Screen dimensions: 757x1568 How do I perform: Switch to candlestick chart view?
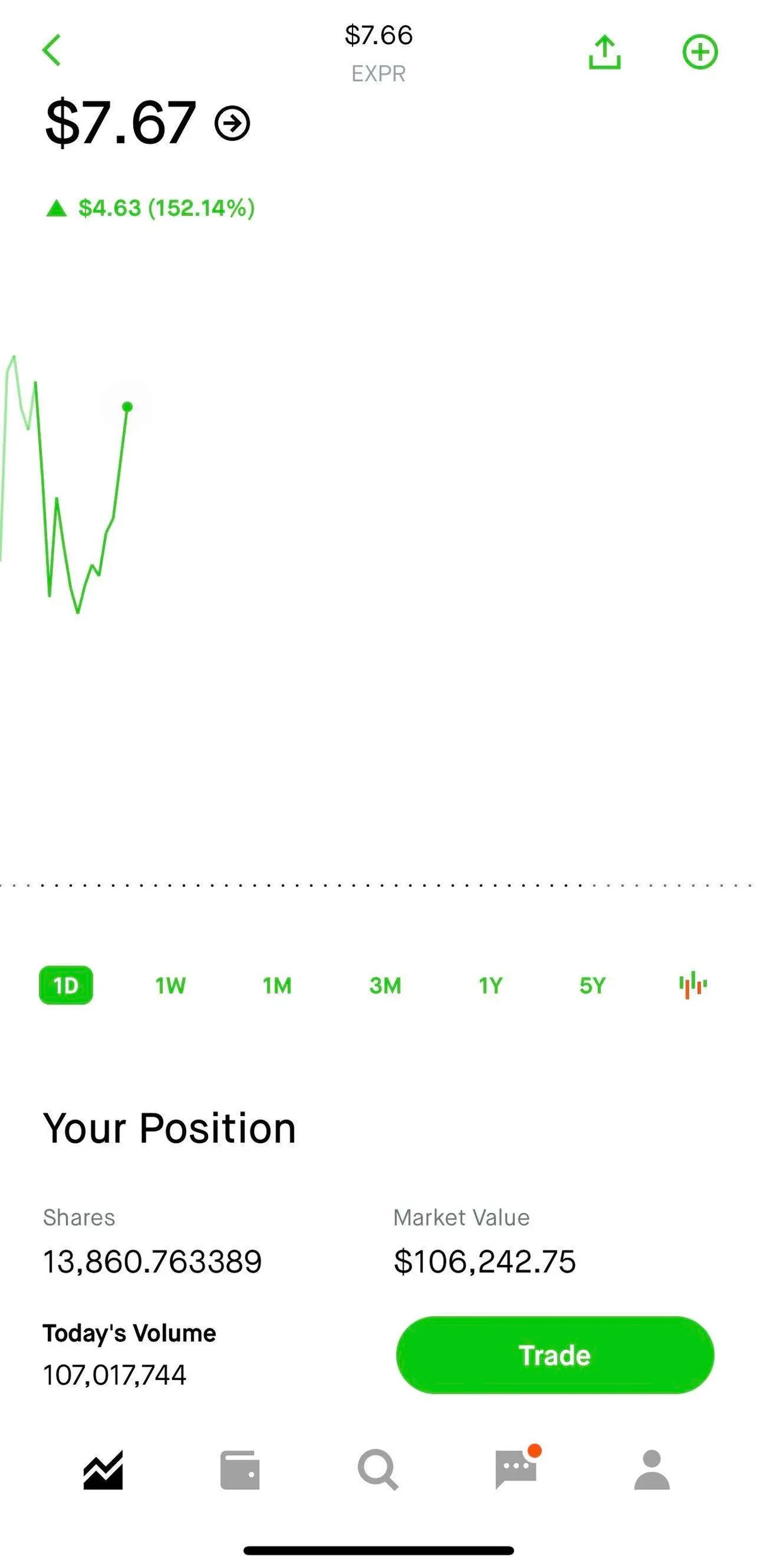(693, 985)
